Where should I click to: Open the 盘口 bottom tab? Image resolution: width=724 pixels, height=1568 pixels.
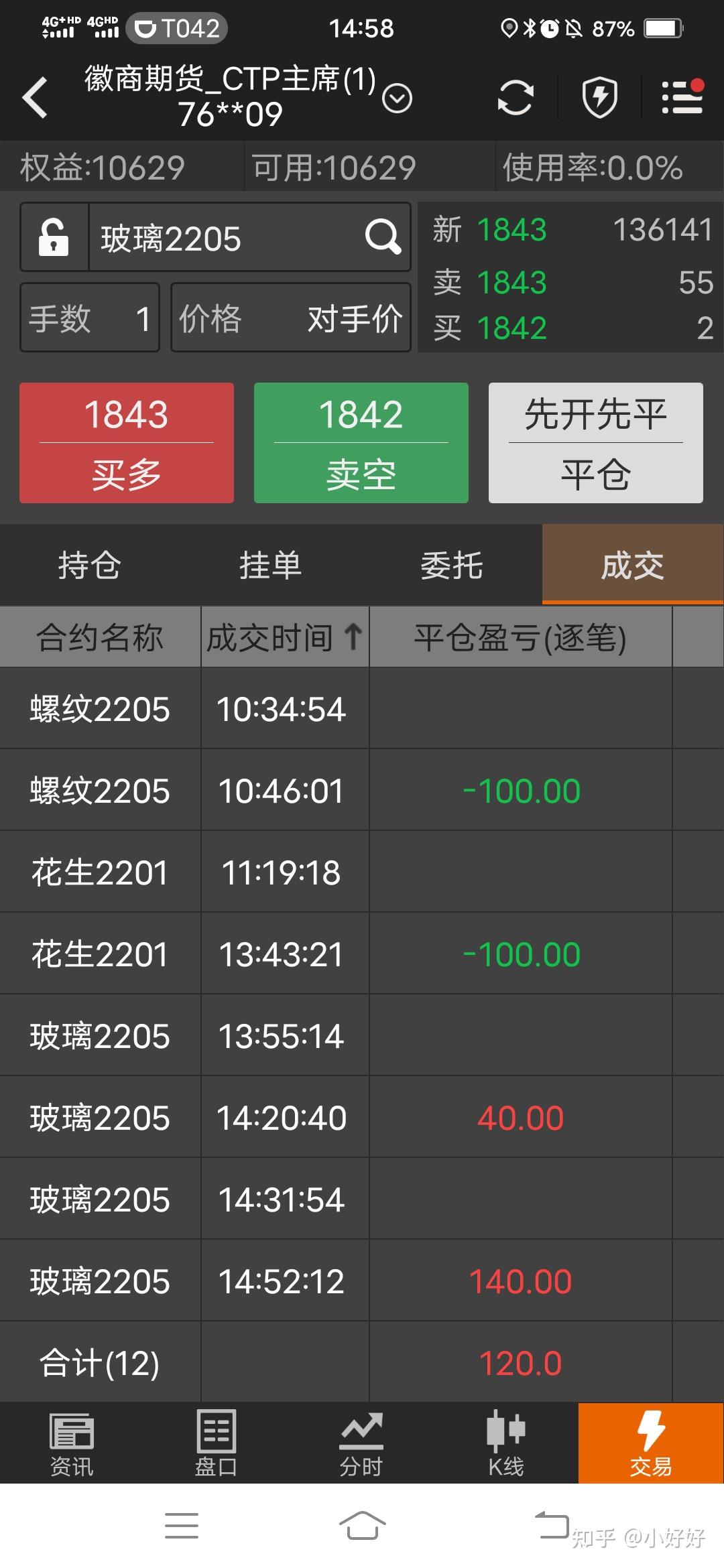coord(216,1443)
